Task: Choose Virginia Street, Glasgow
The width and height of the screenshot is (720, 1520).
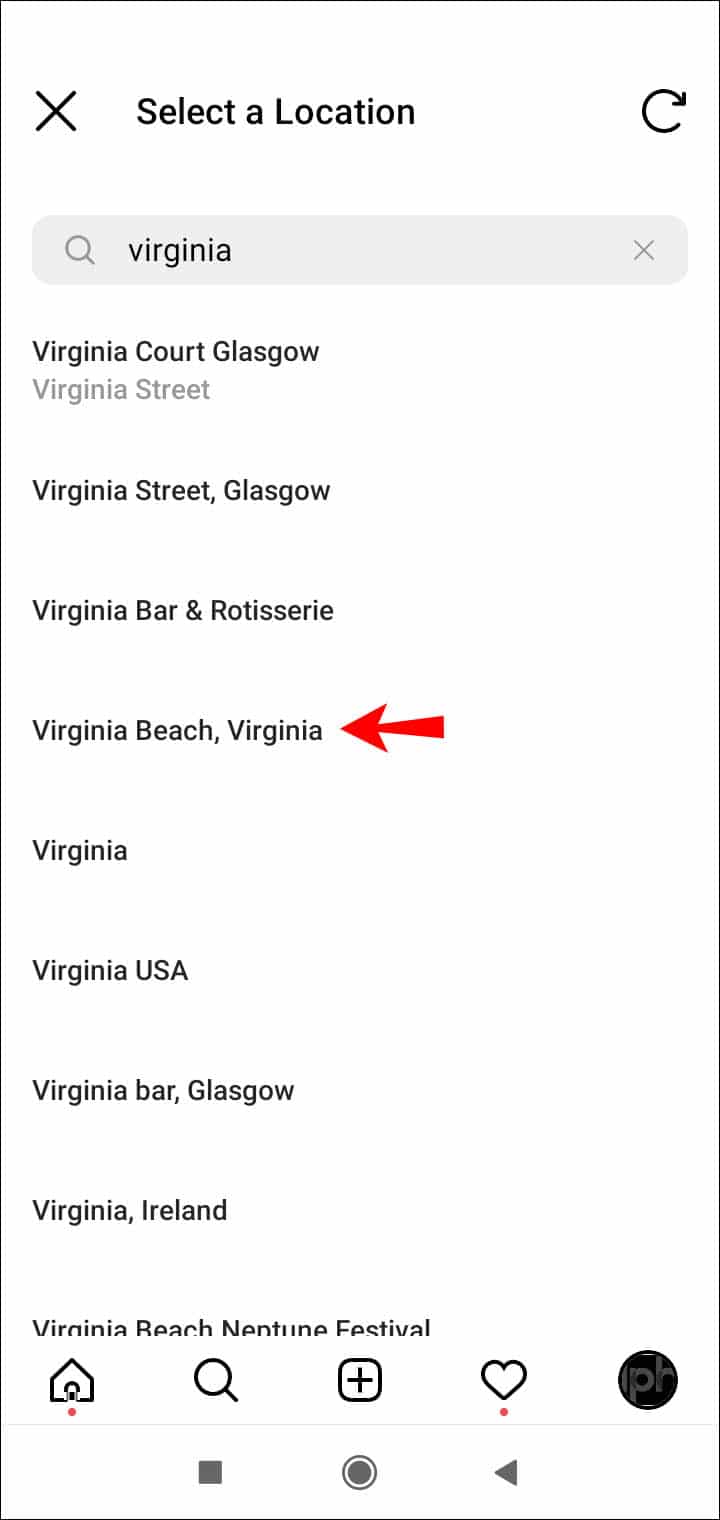Action: [x=181, y=490]
